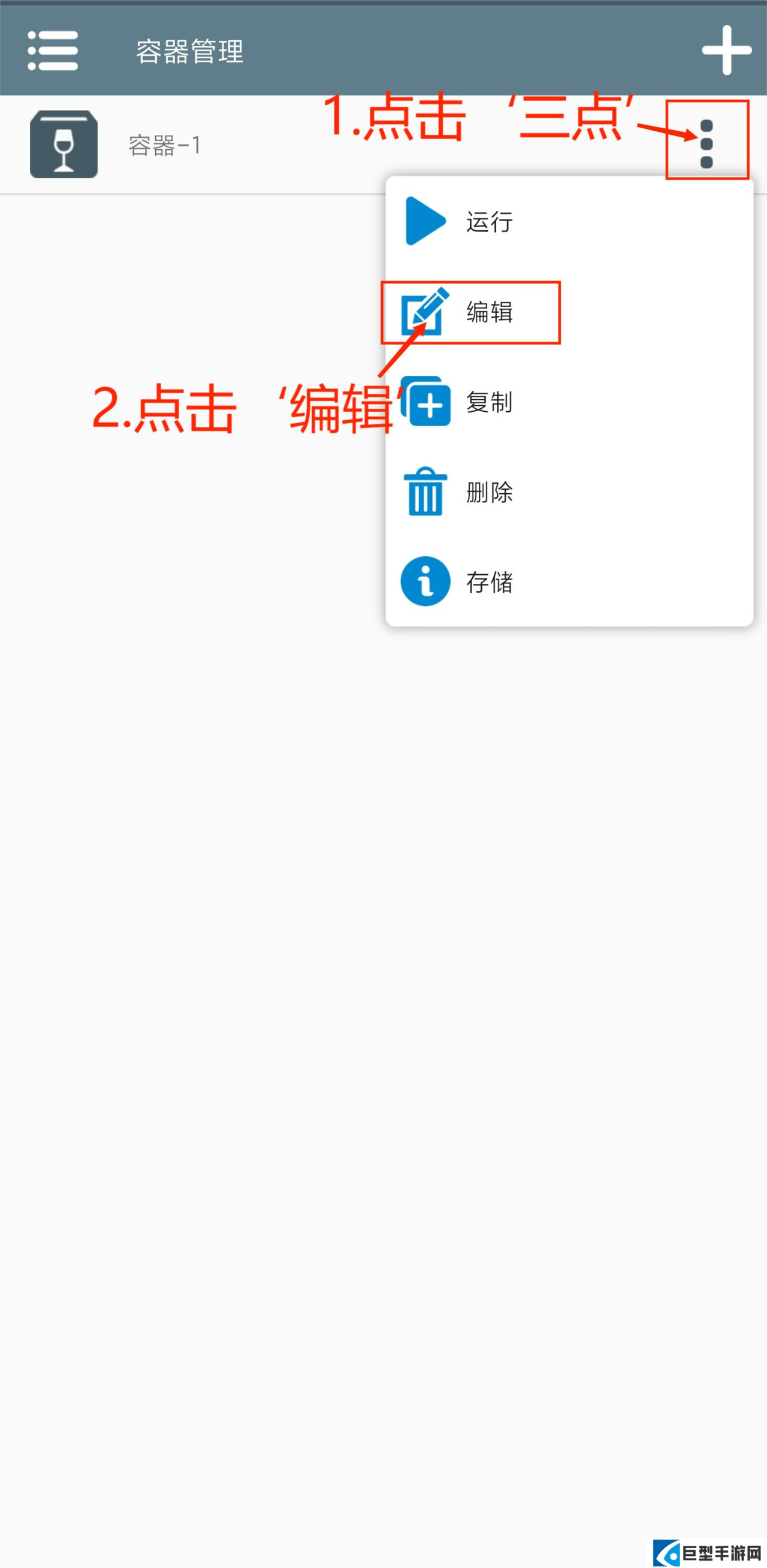
Task: Open the 容器-1 container row
Action: 164,145
